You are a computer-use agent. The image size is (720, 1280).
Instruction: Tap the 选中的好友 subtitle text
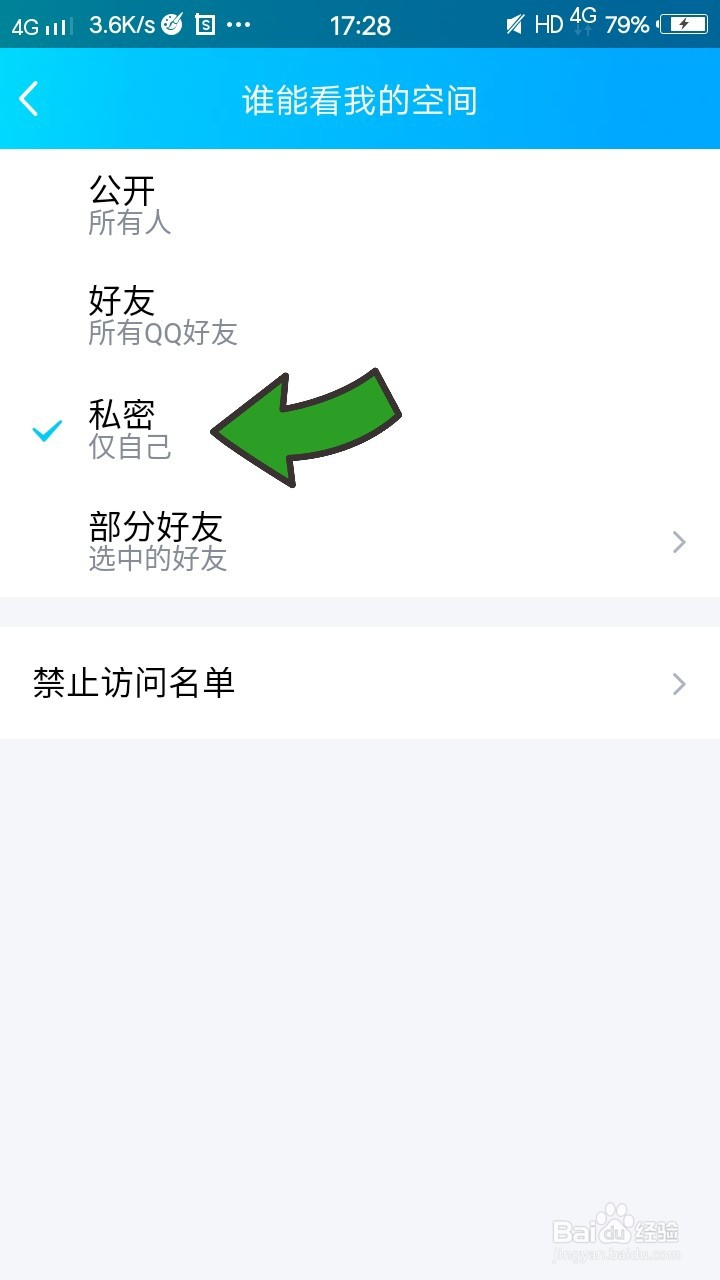[x=155, y=560]
